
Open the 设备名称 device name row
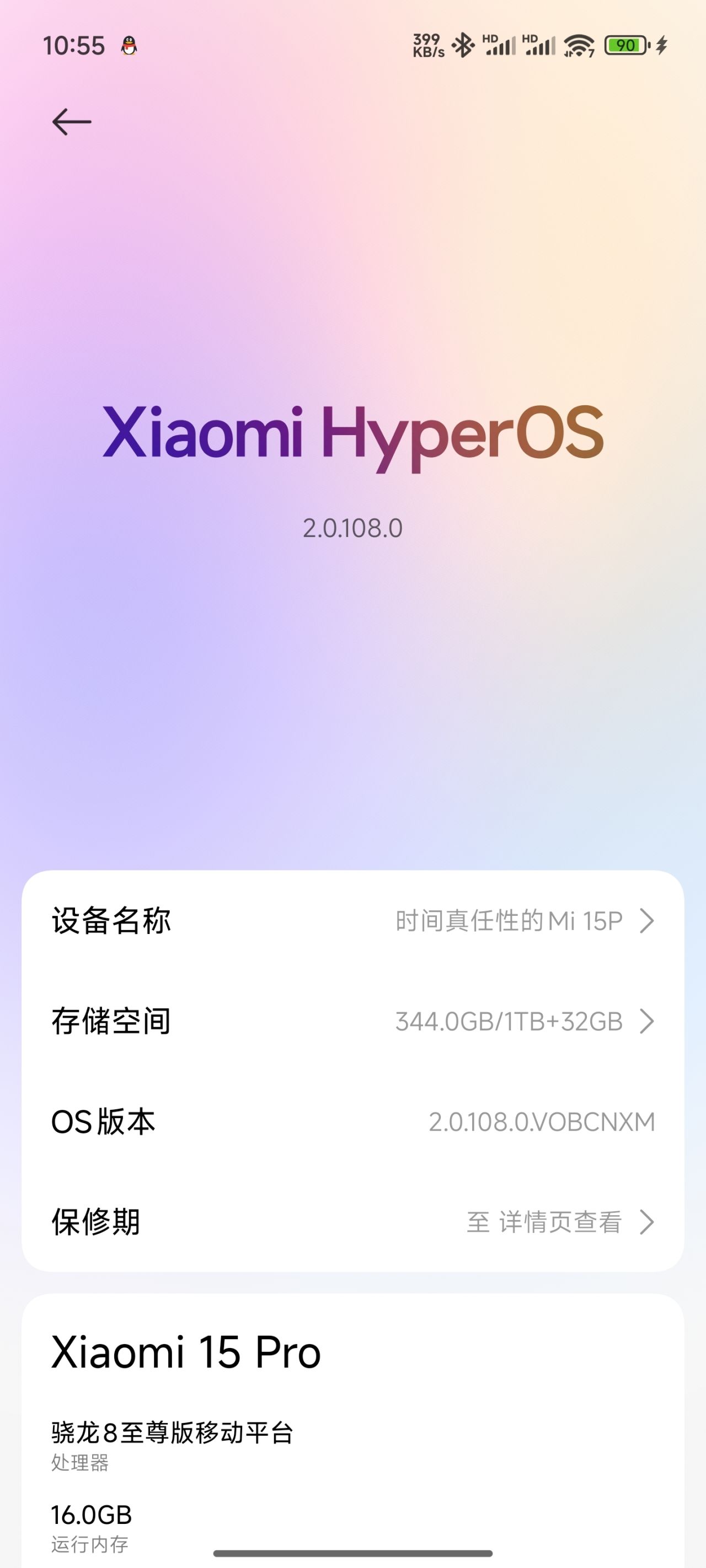[x=352, y=920]
